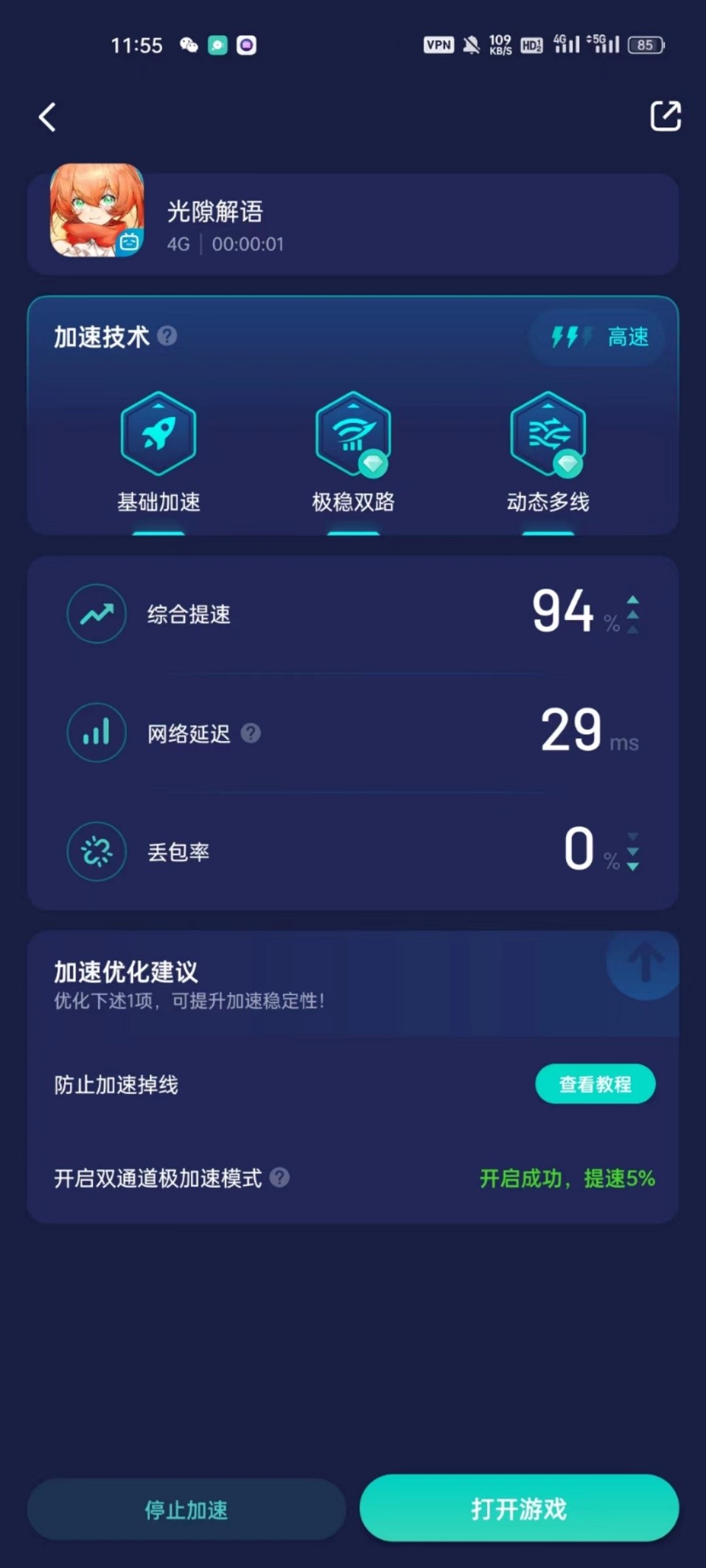Tap the help icon next to 开启双通道极加速模式

(280, 1178)
